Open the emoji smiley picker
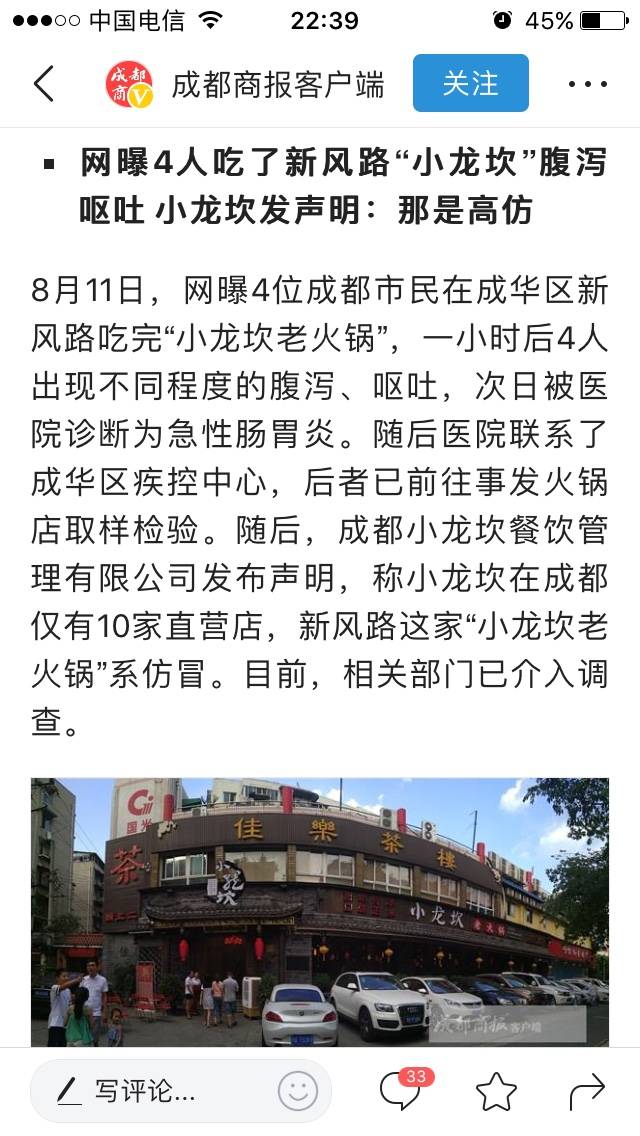Viewport: 640px width, 1136px height. coord(297,1090)
